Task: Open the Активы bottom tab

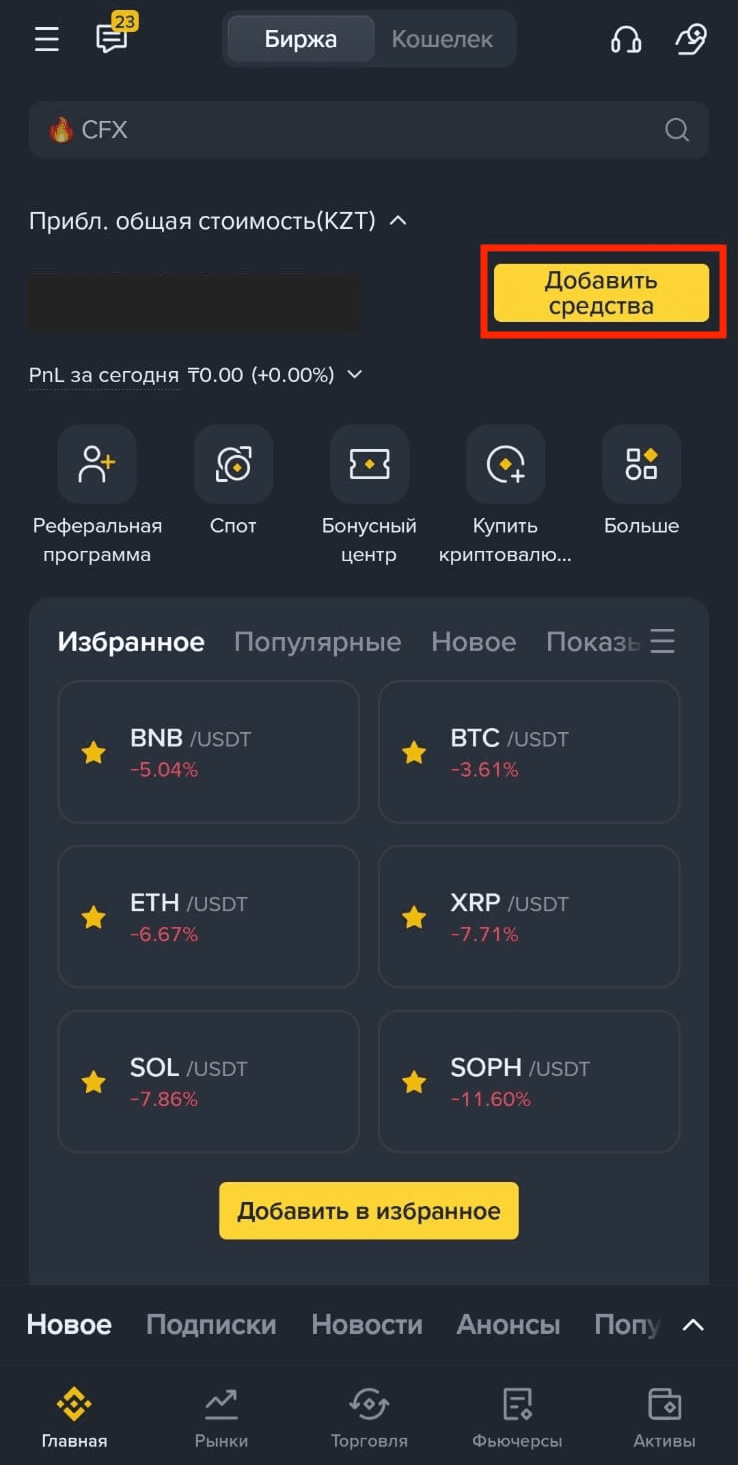Action: coord(664,1418)
